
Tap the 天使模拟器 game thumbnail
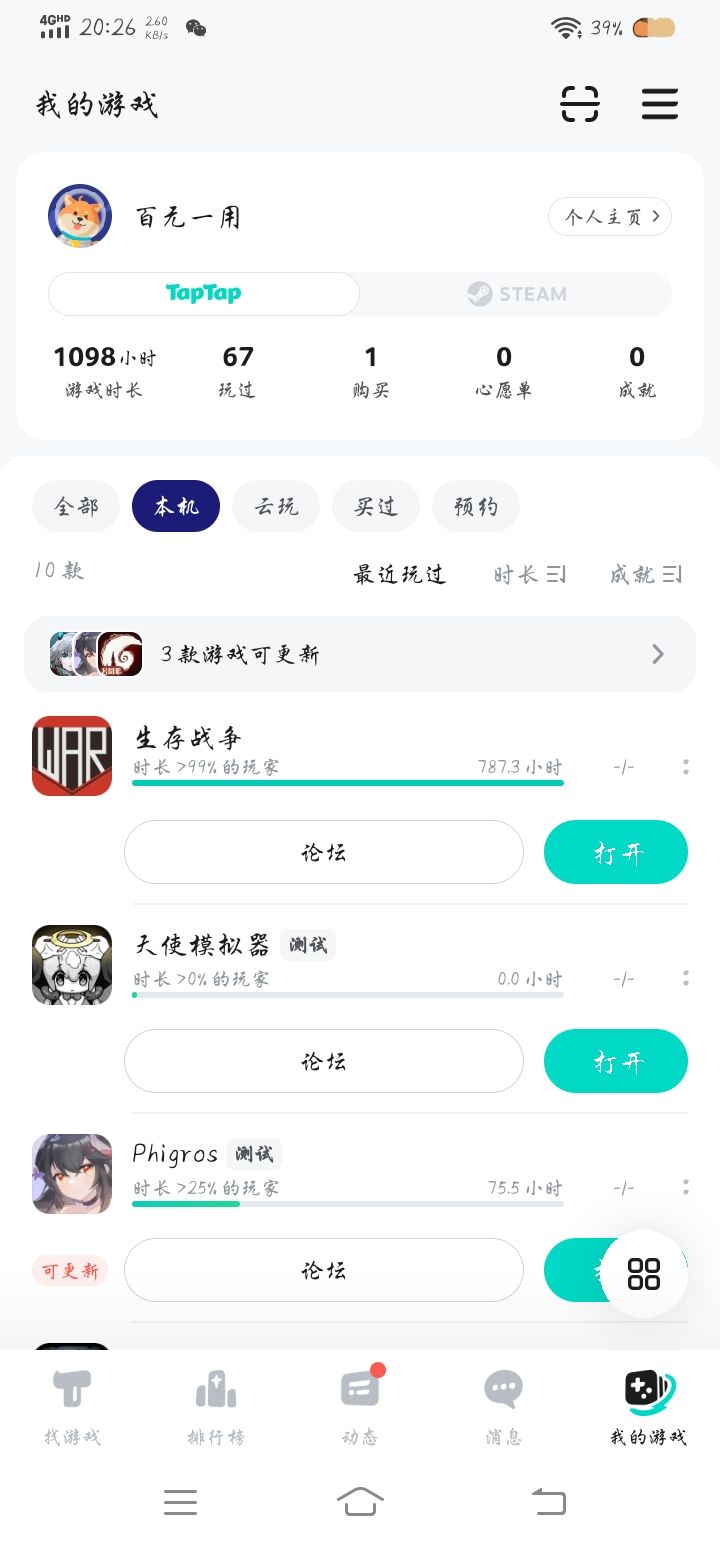(71, 965)
